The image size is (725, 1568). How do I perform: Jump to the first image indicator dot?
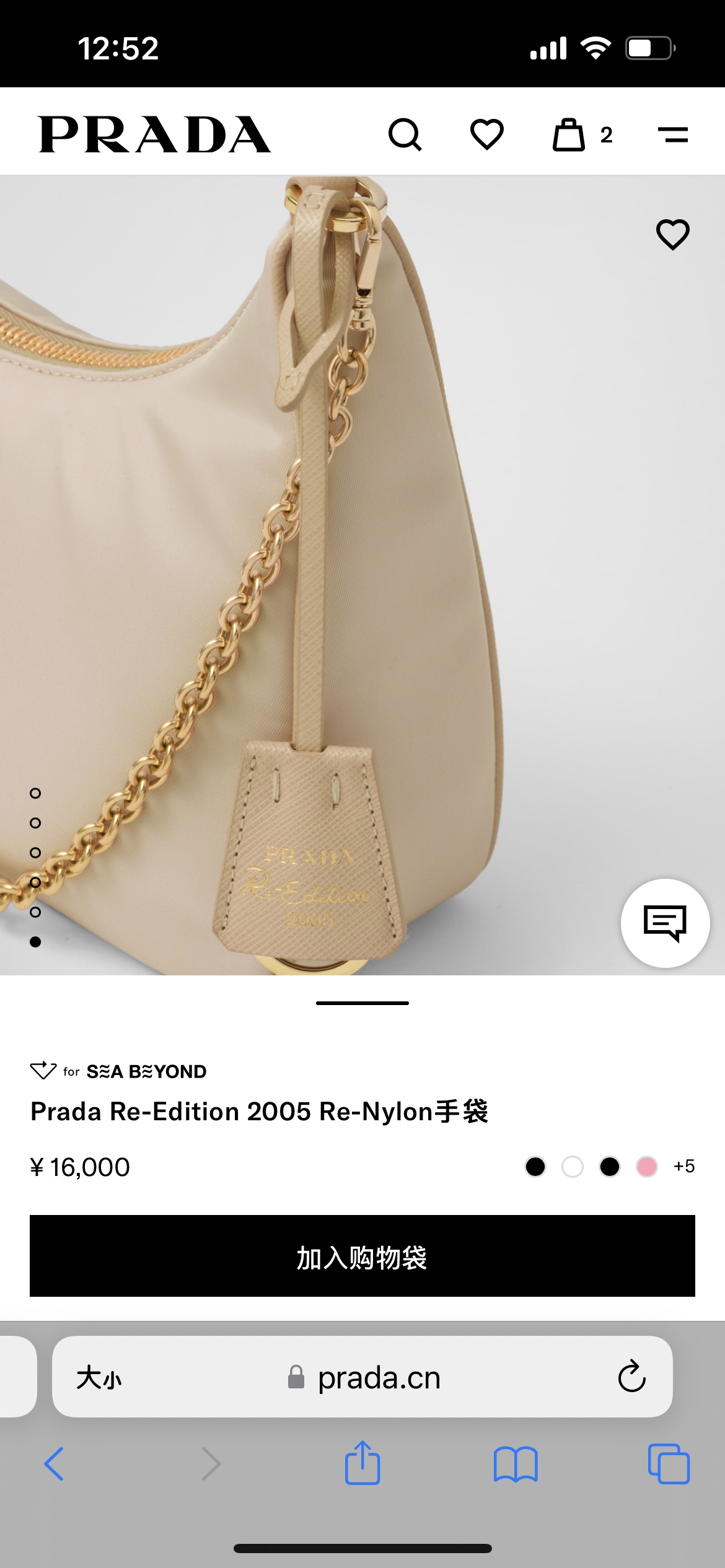click(x=35, y=793)
